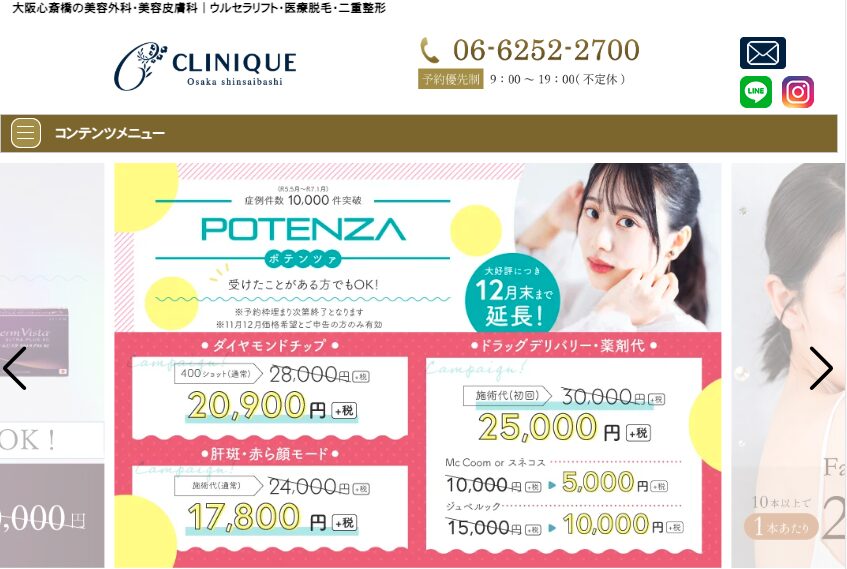Show the next carousel slide
Screen dimensions: 847x569
point(820,368)
